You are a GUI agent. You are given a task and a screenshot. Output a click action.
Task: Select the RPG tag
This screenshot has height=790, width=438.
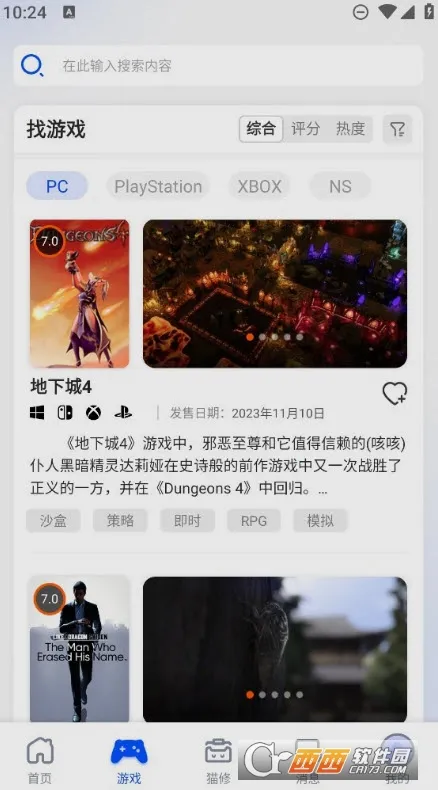[254, 520]
